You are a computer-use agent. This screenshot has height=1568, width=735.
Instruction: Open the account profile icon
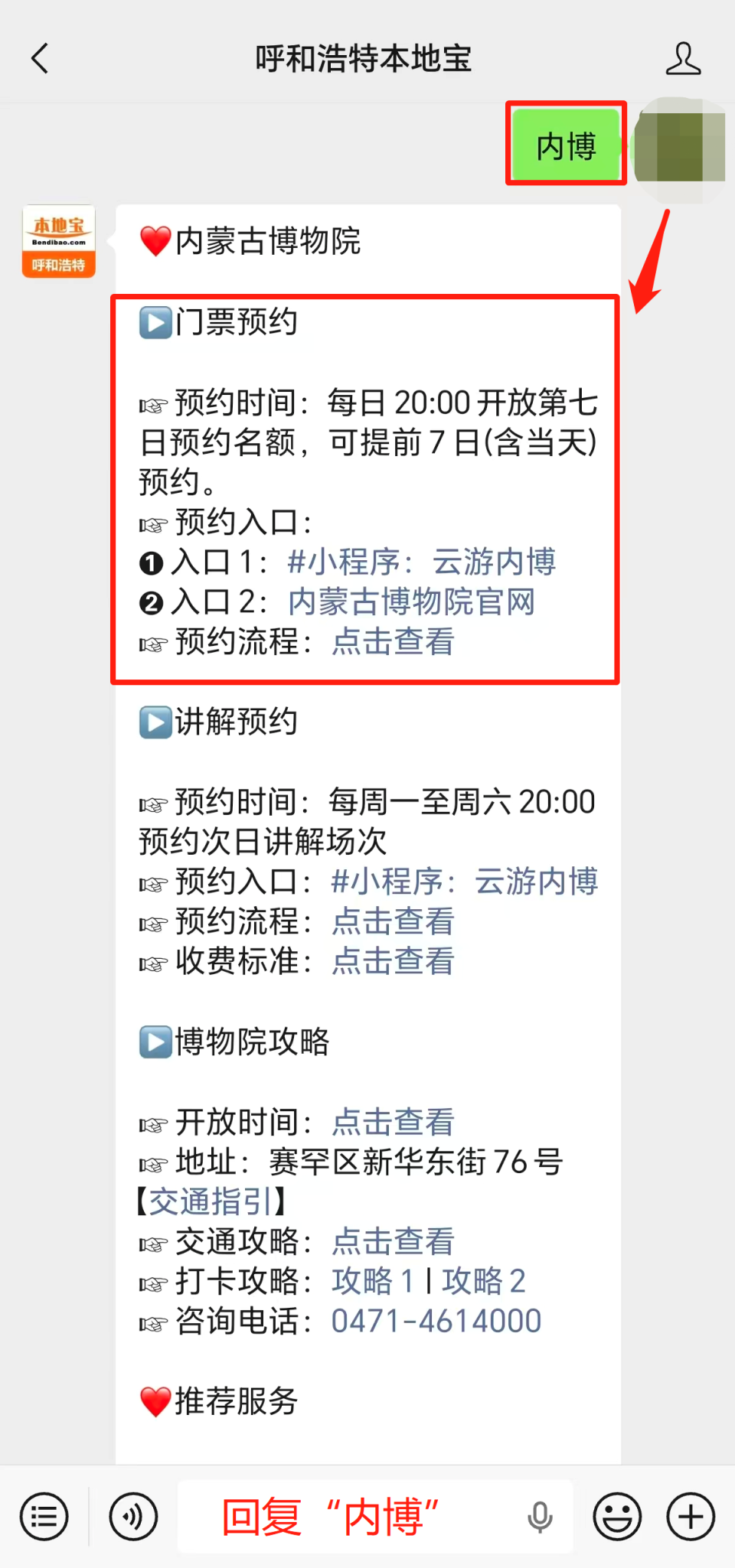click(x=683, y=58)
